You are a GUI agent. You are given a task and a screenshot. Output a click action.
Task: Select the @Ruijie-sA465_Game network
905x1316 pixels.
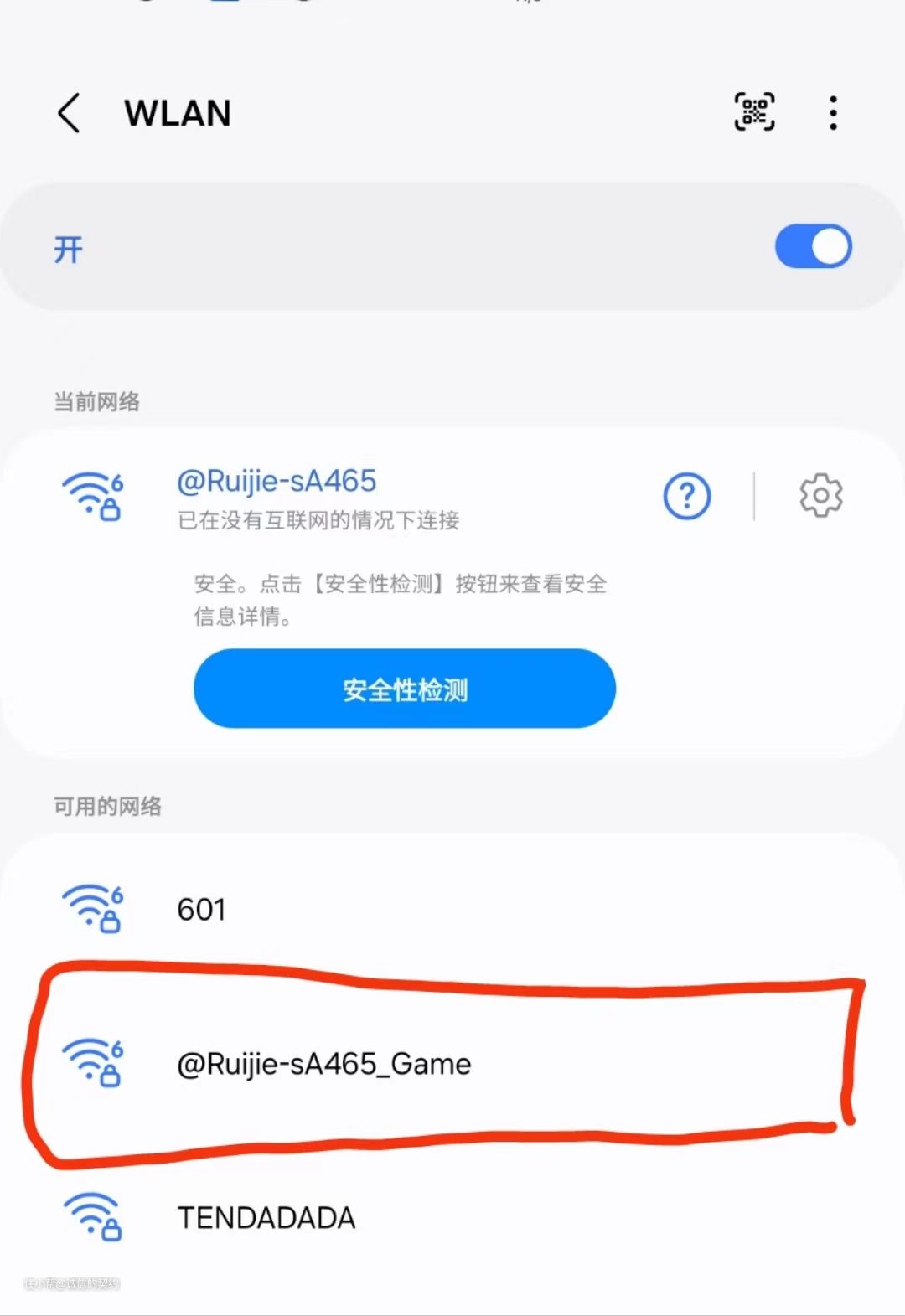click(x=323, y=1064)
